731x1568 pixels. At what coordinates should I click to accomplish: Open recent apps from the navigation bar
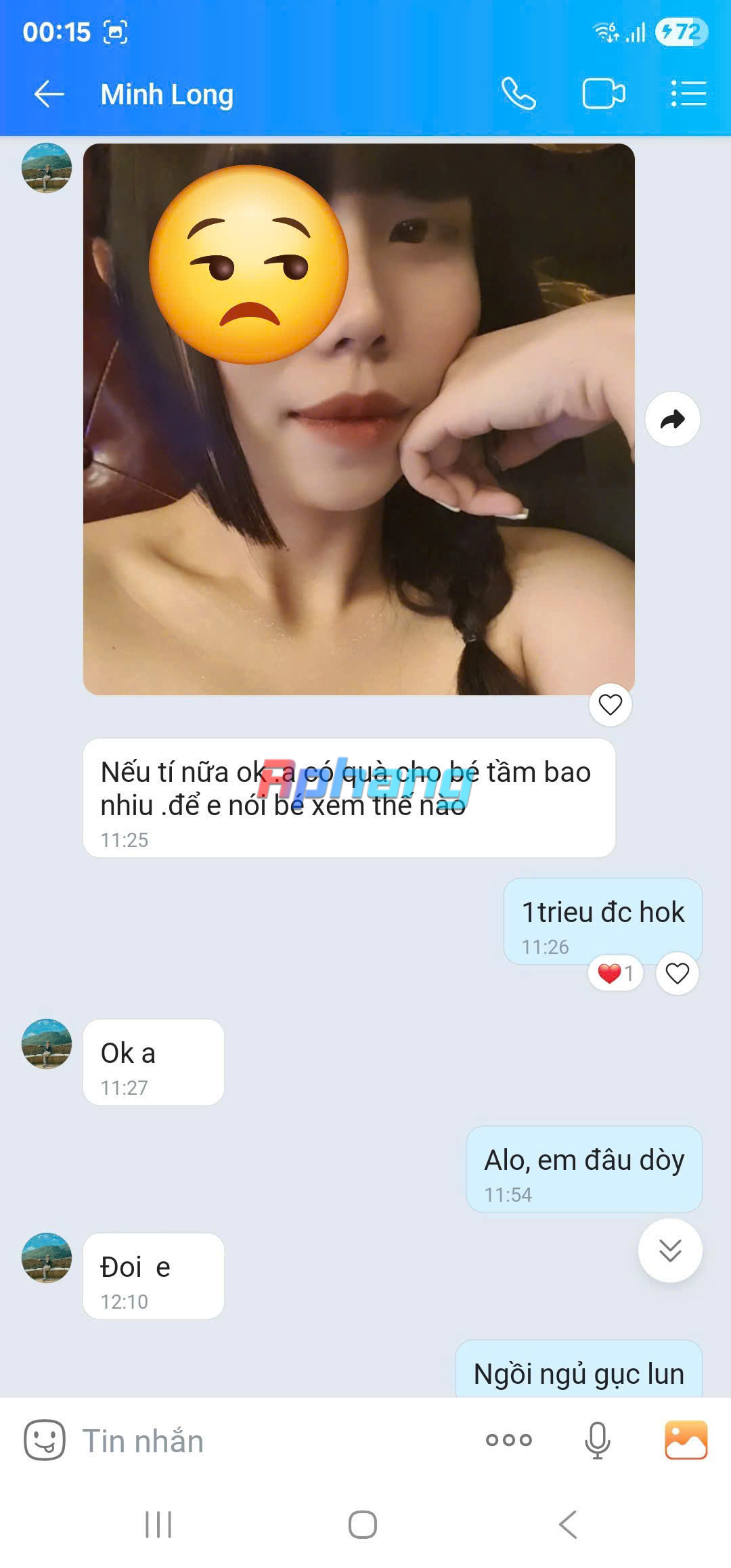coord(158,1525)
